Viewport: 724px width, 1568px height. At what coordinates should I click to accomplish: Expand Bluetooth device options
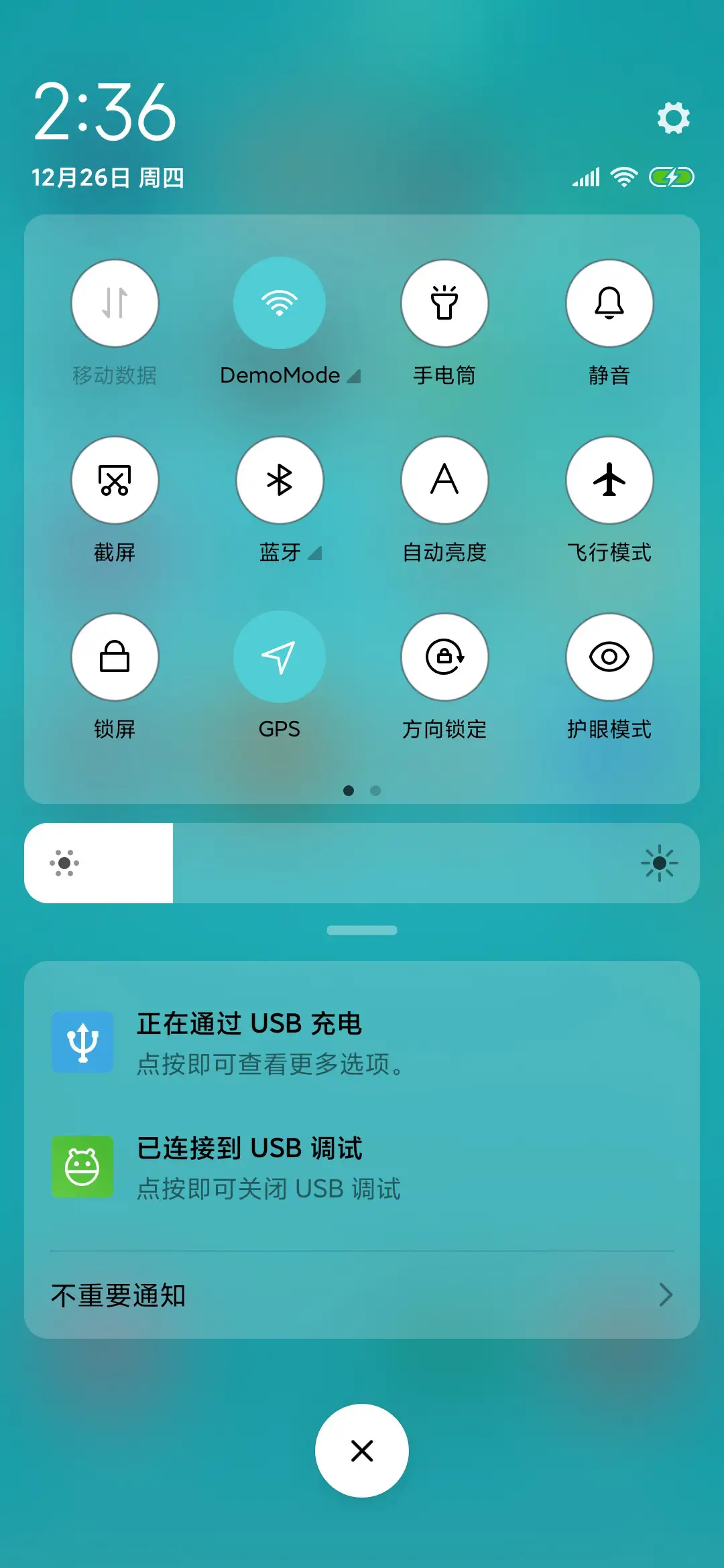pos(315,553)
